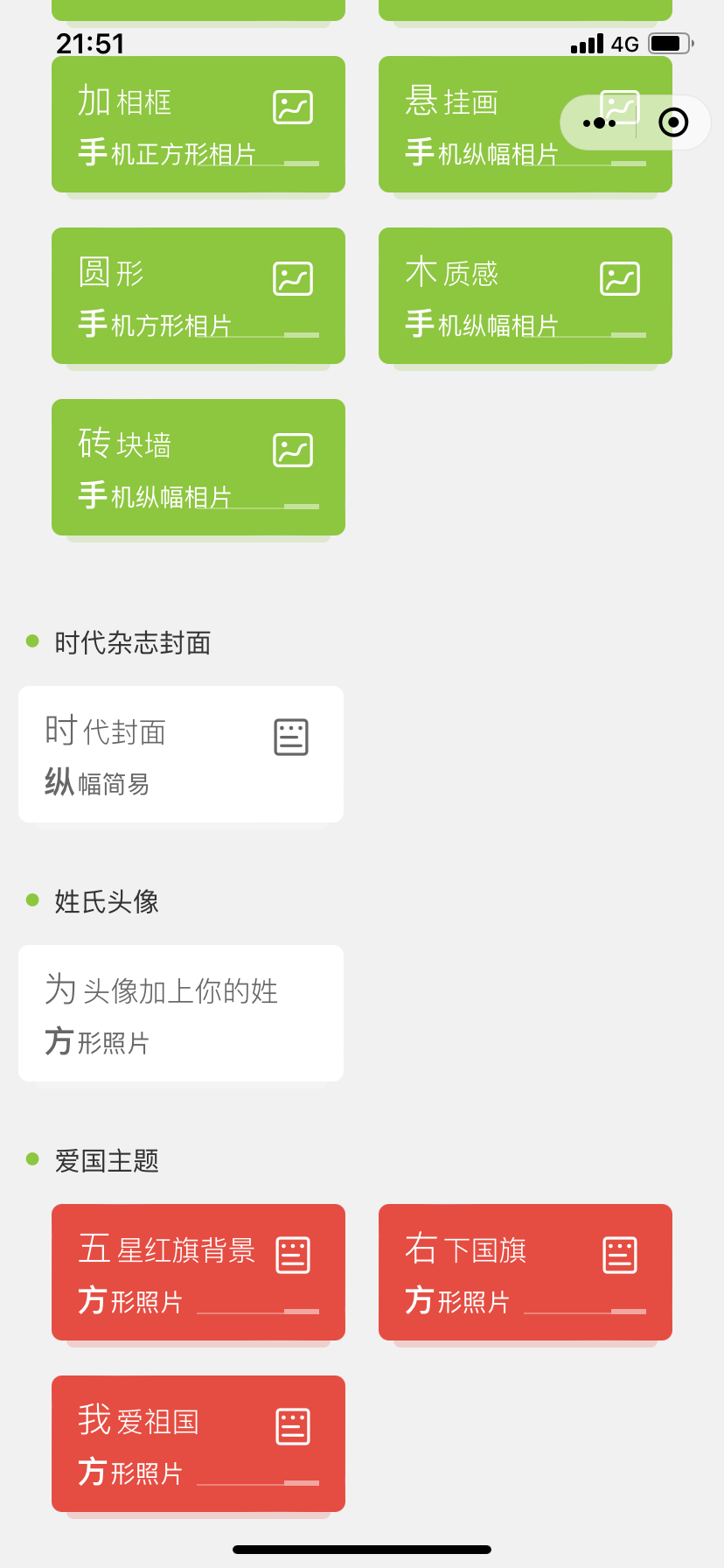Click the flag icon on 五星红旗背景 card
The image size is (724, 1568).
pyautogui.click(x=292, y=1253)
